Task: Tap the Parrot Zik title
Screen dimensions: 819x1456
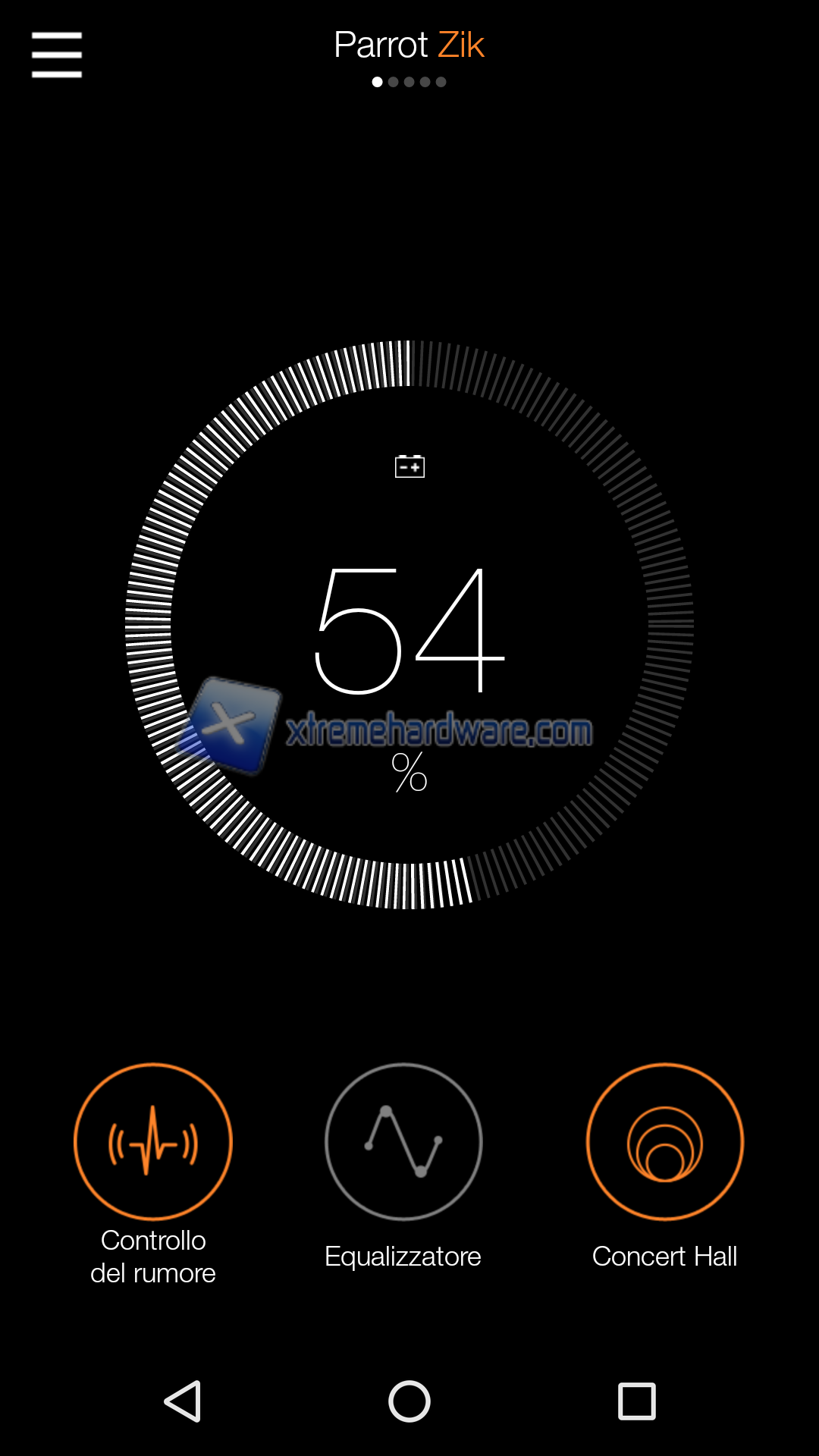Action: pyautogui.click(x=409, y=45)
